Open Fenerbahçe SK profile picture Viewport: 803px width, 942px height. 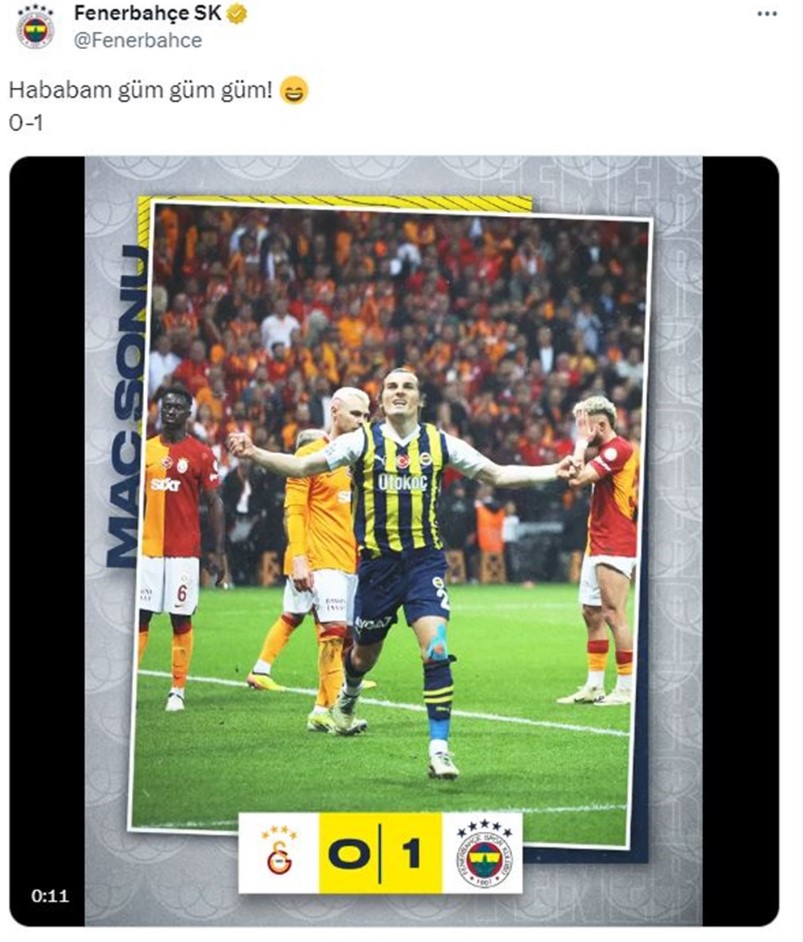point(36,25)
